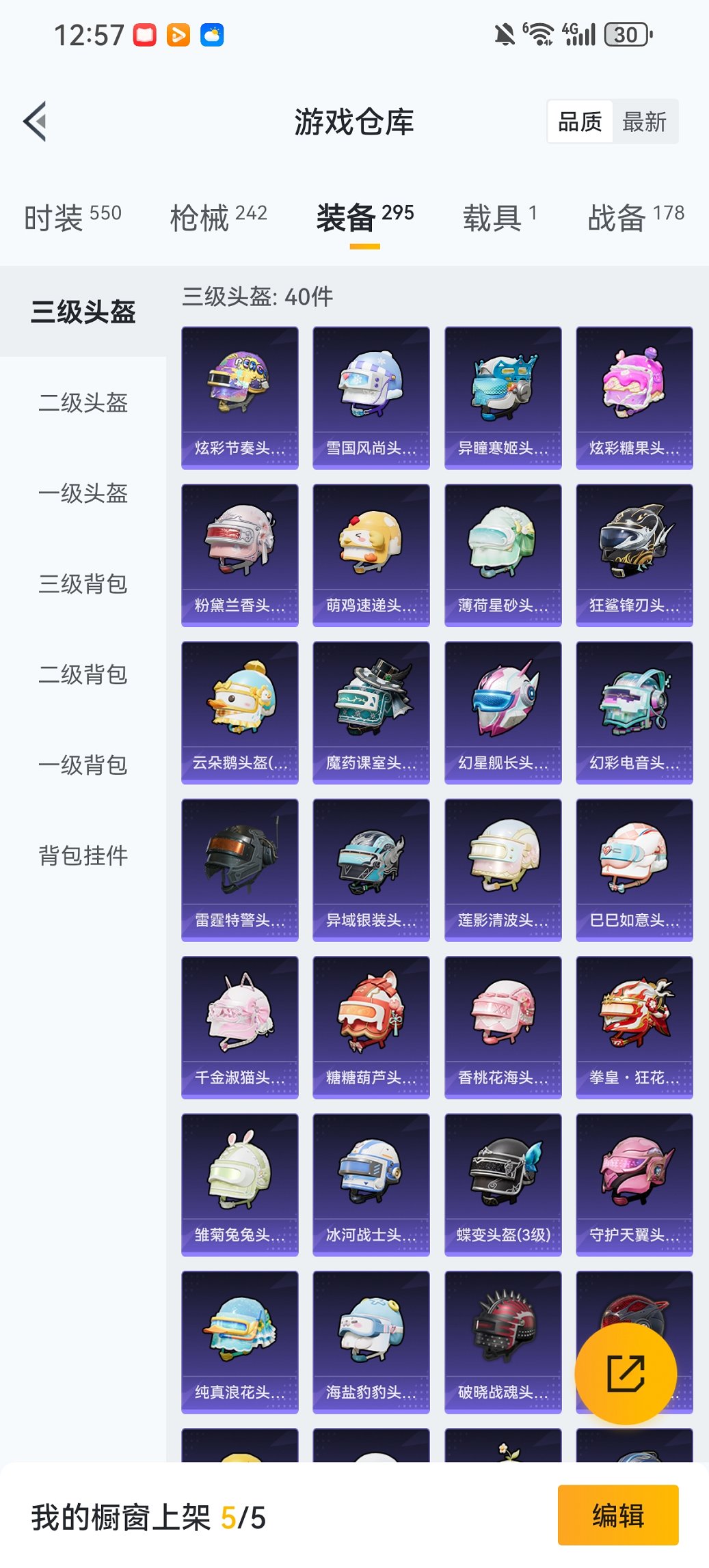Image resolution: width=709 pixels, height=1568 pixels.
Task: Tap the muted notification bell icon
Action: click(x=504, y=33)
